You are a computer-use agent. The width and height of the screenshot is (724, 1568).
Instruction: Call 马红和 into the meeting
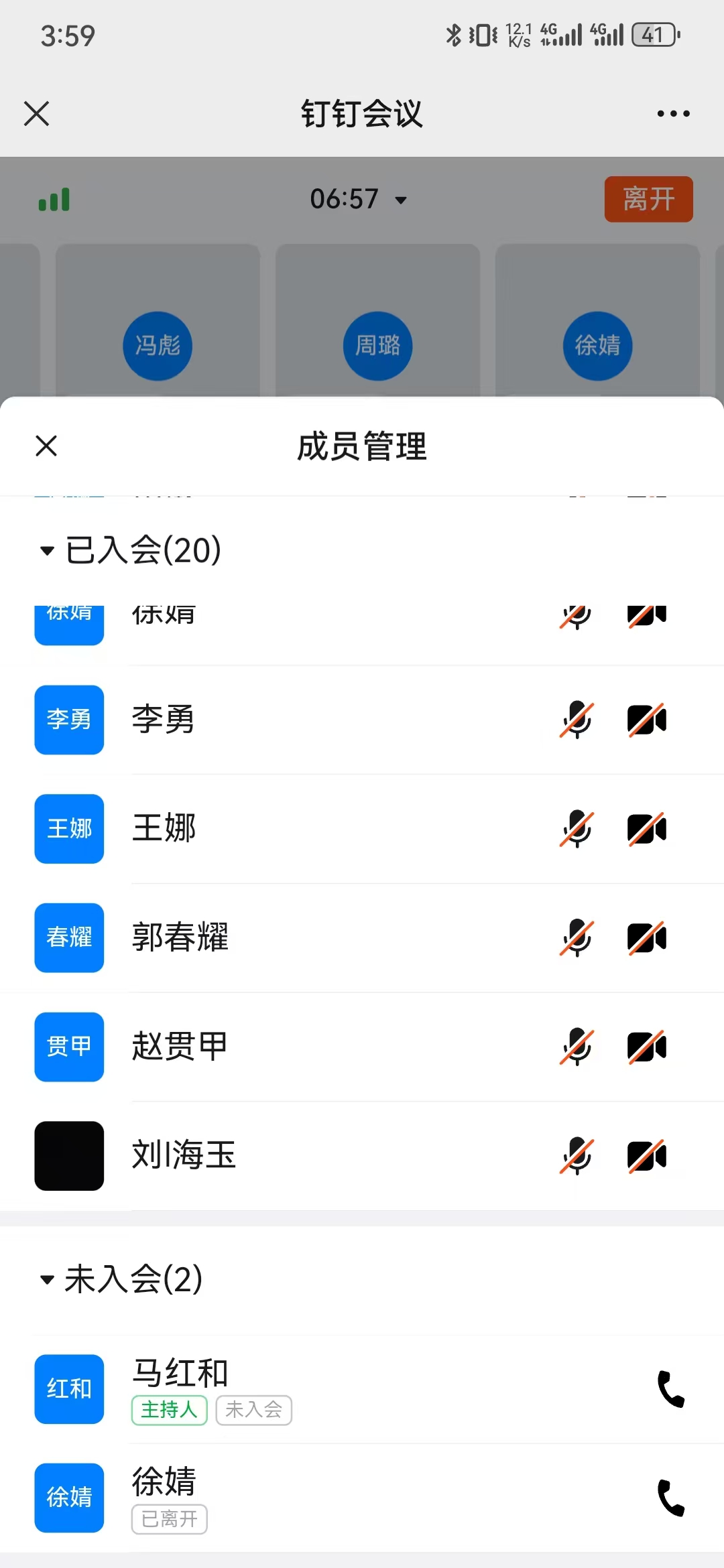pos(670,1389)
